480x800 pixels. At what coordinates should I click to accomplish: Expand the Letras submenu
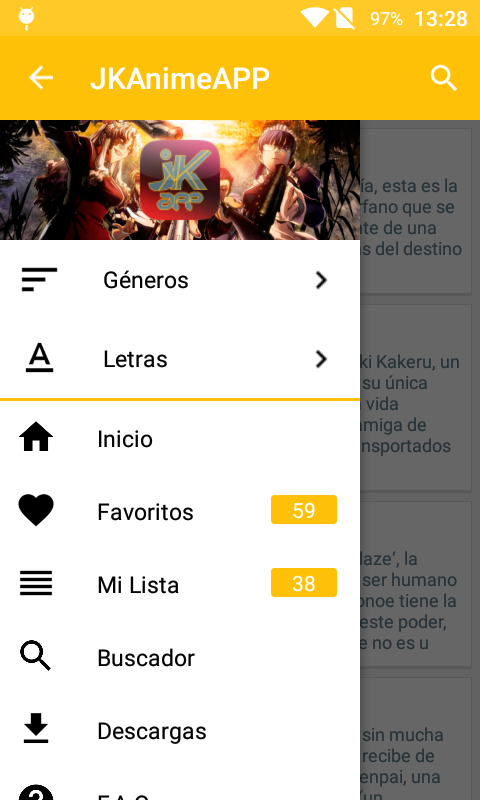pyautogui.click(x=180, y=359)
